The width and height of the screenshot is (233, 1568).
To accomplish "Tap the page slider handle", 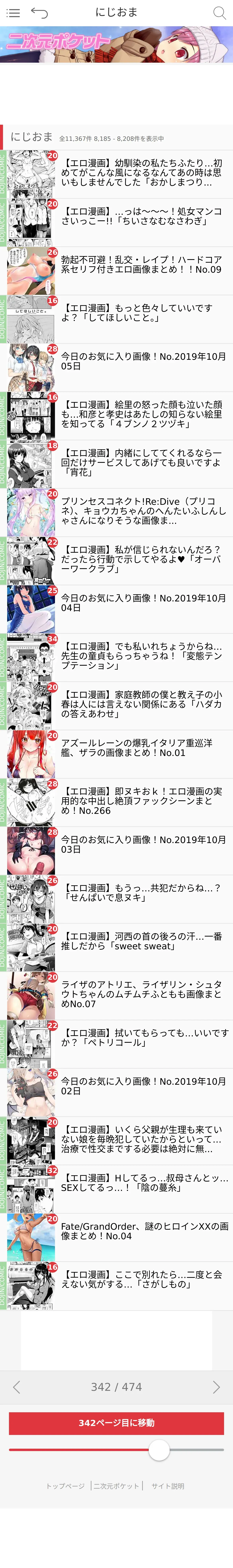I will [x=159, y=1450].
